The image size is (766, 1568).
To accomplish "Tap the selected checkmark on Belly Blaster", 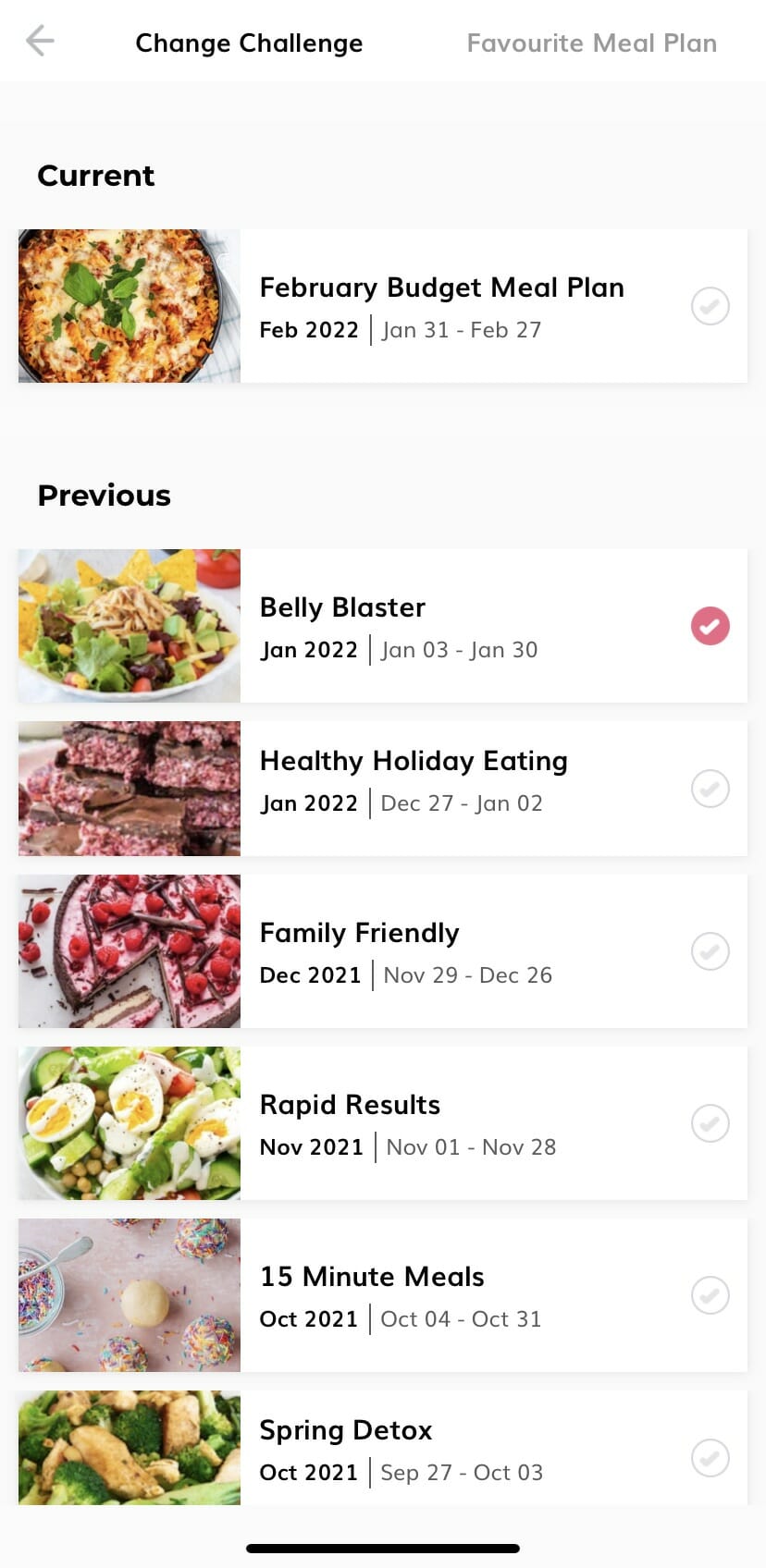I will click(x=710, y=626).
